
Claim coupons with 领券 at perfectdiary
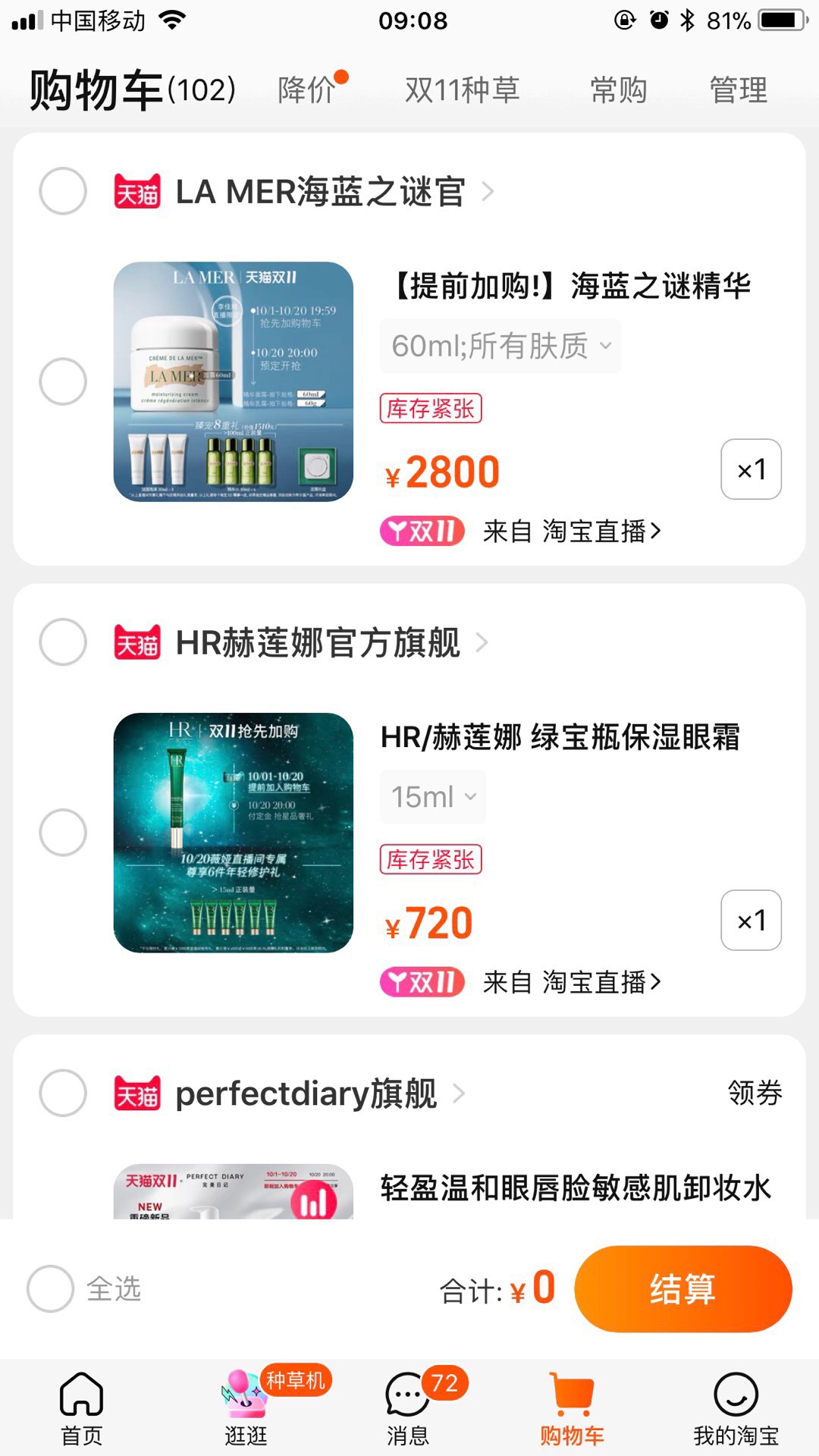click(x=755, y=1093)
